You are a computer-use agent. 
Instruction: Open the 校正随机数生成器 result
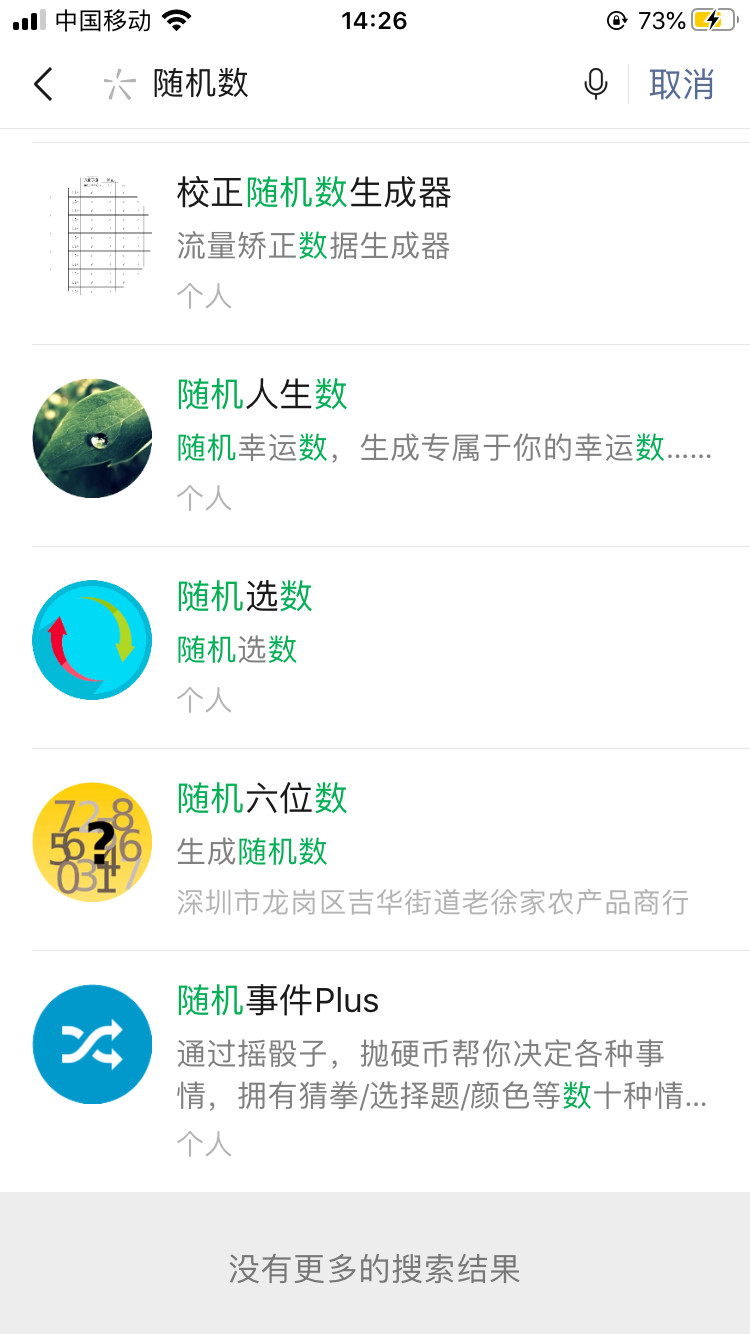coord(390,243)
